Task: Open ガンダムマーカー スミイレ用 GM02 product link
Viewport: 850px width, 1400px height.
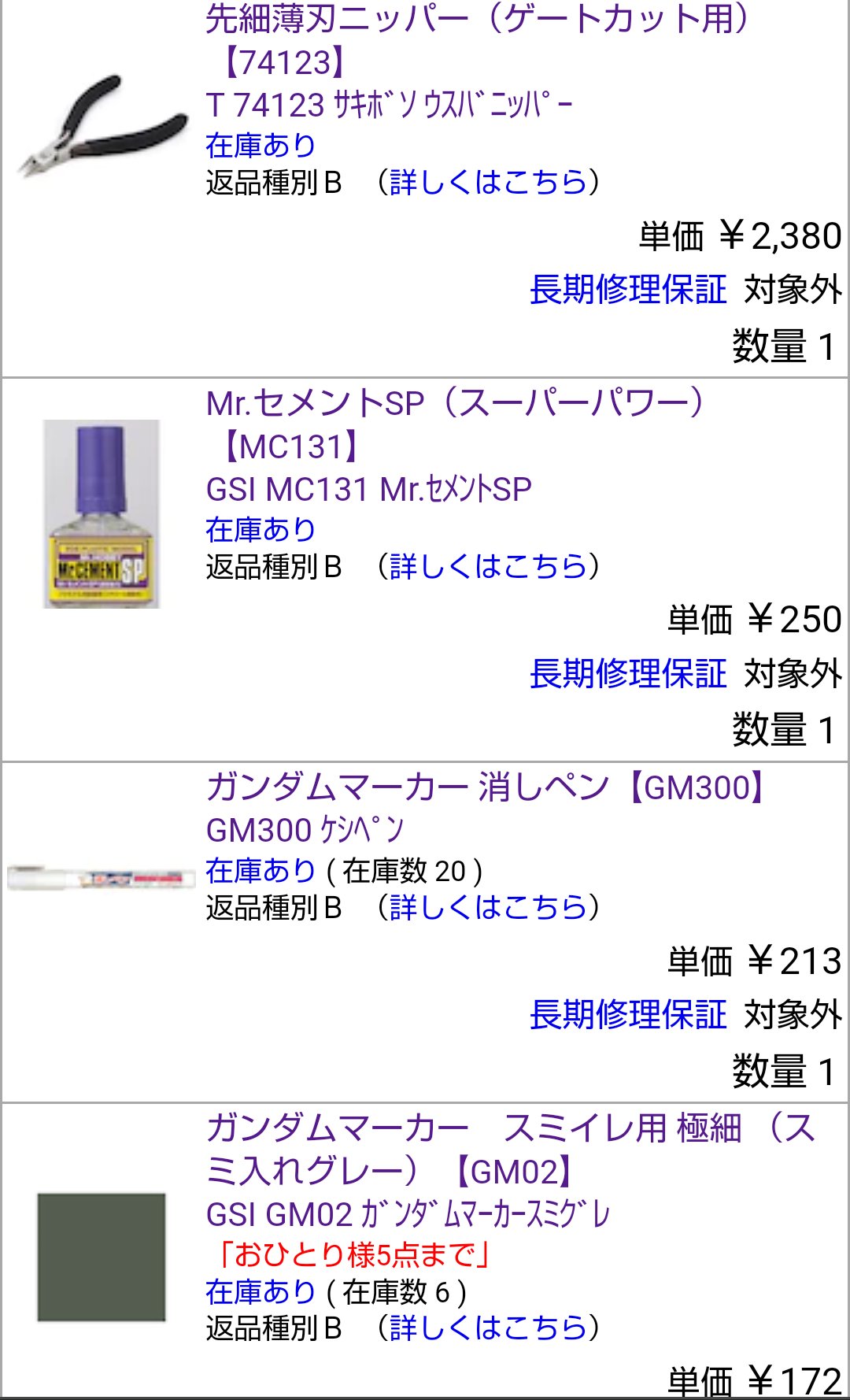Action: [512, 1150]
